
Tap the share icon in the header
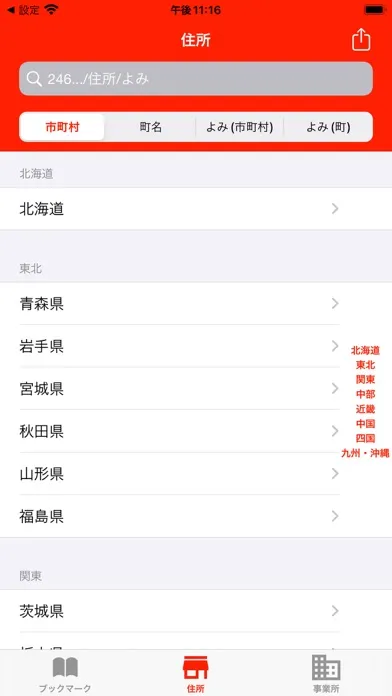361,40
